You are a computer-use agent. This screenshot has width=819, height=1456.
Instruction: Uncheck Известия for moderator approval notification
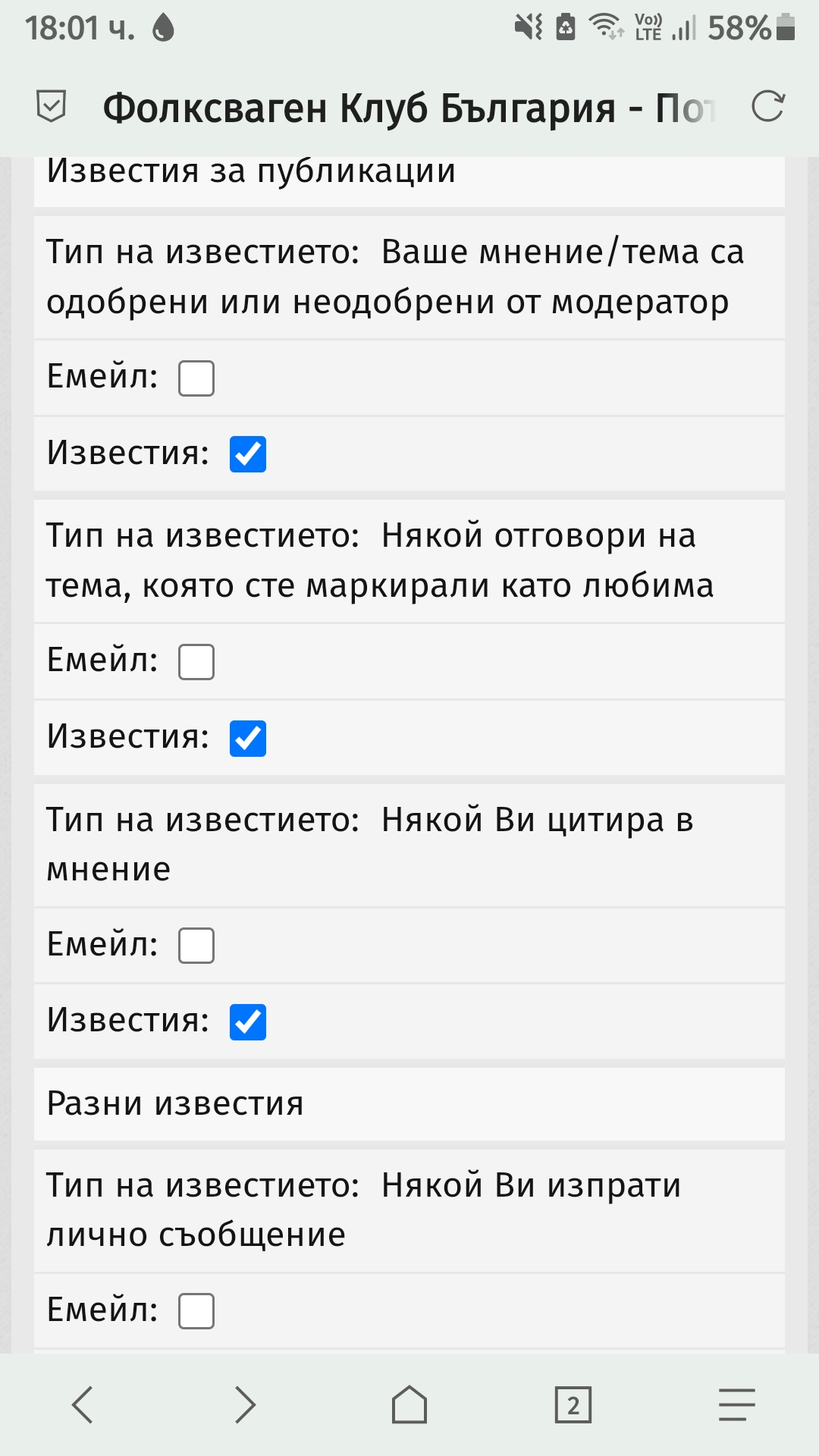pos(248,454)
